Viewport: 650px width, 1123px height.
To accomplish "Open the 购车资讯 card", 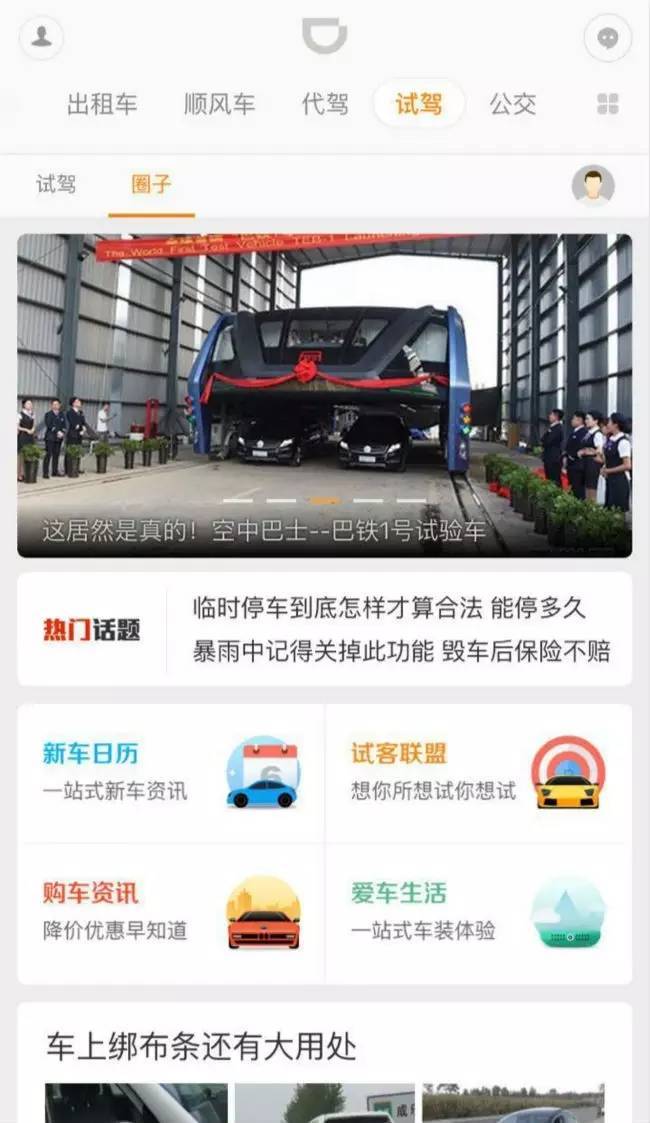I will click(170, 912).
